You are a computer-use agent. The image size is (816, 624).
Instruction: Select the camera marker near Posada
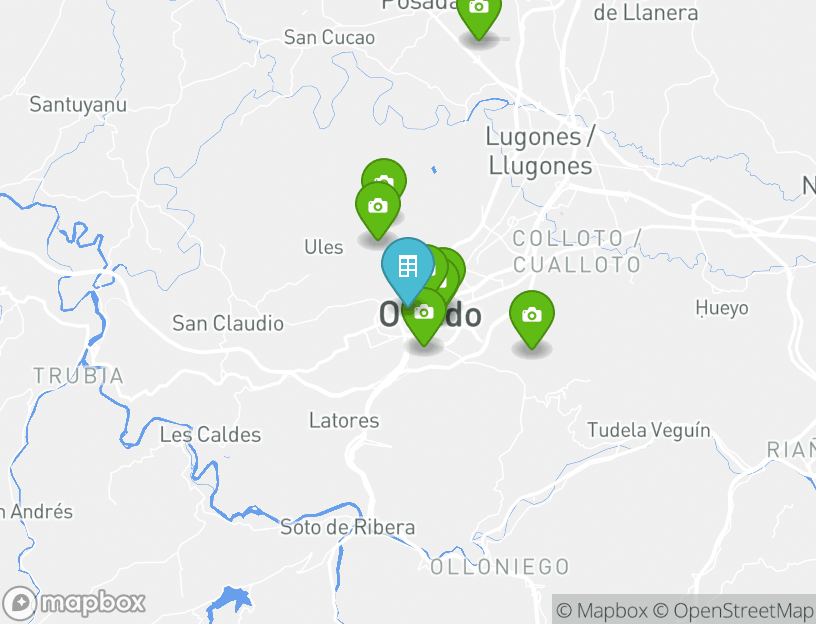pos(479,10)
